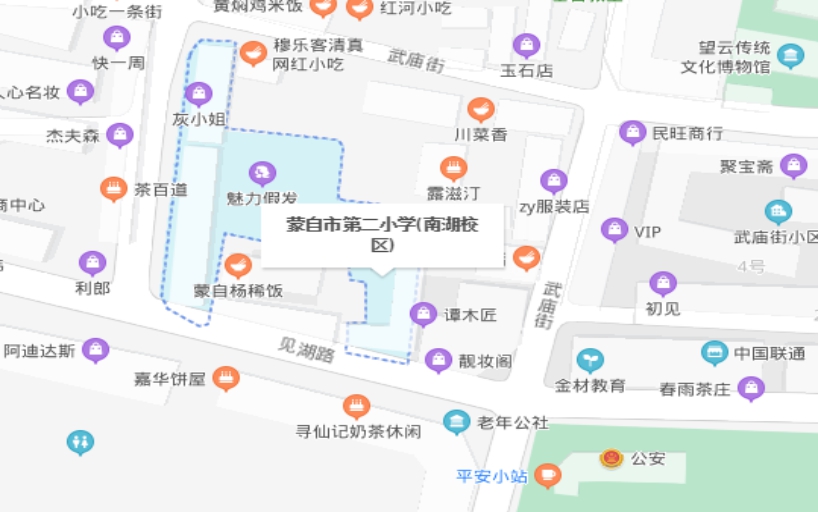
Task: Tap the 蒙自市第二小学(南湖校区) callout bubble
Action: [x=382, y=235]
